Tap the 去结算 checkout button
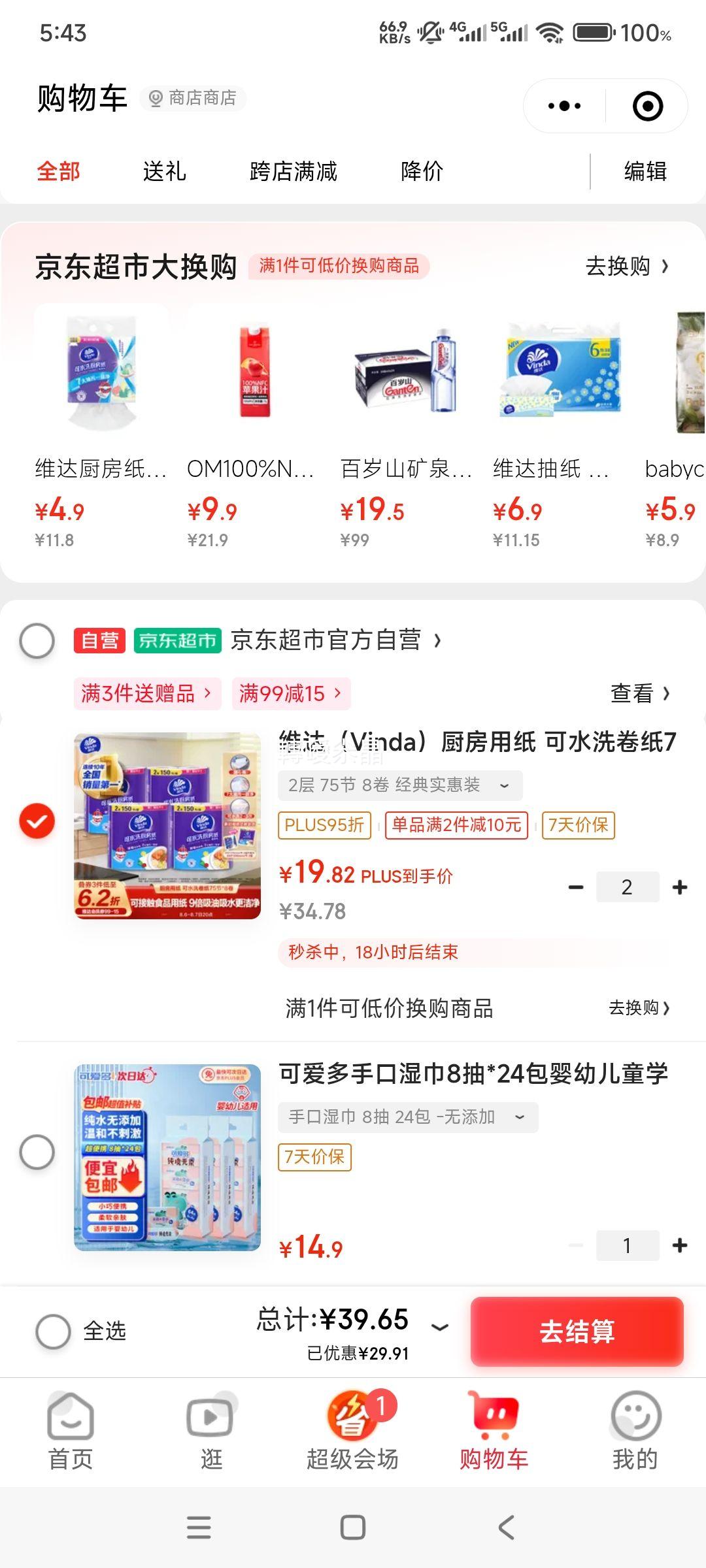The image size is (706, 1568). coord(577,1331)
